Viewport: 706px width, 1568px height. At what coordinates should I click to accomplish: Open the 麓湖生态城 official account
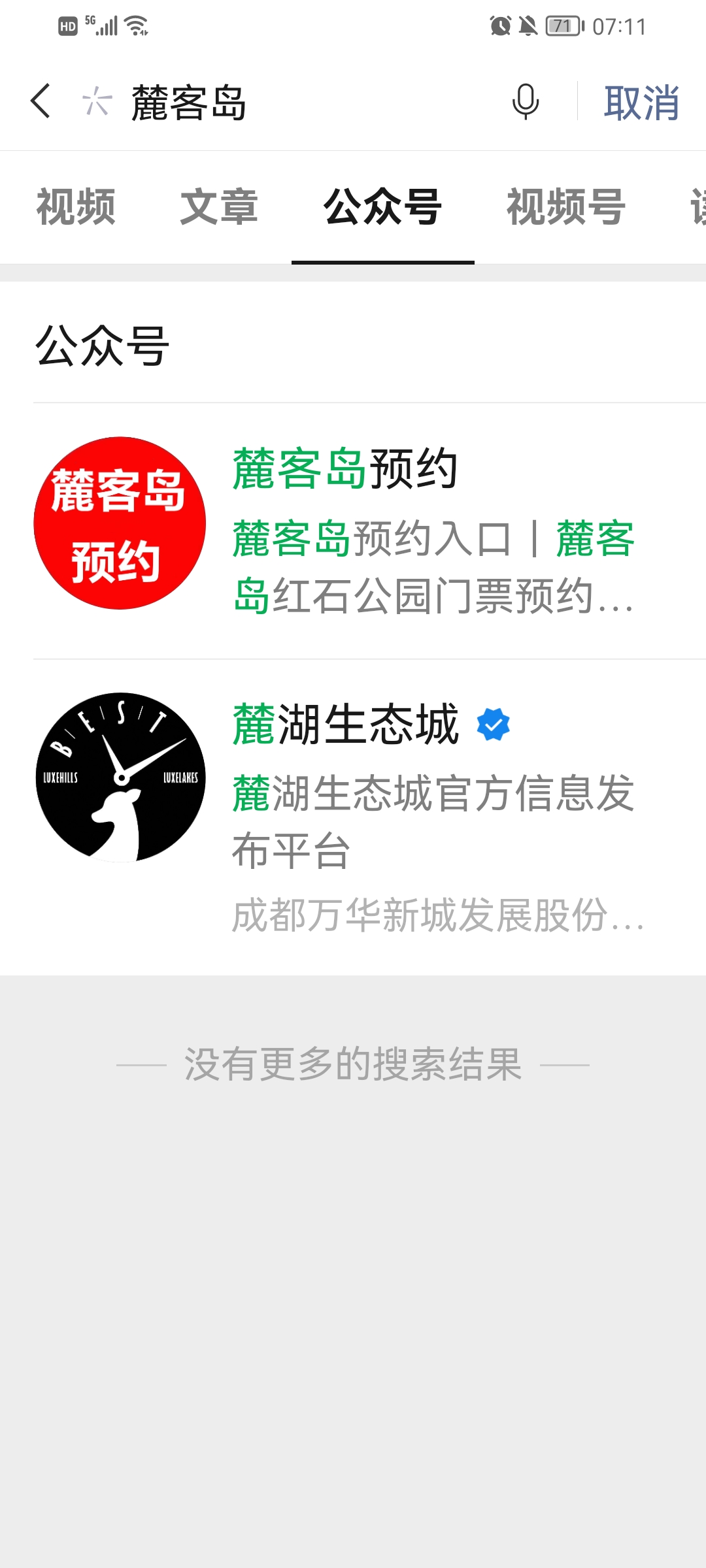353,817
